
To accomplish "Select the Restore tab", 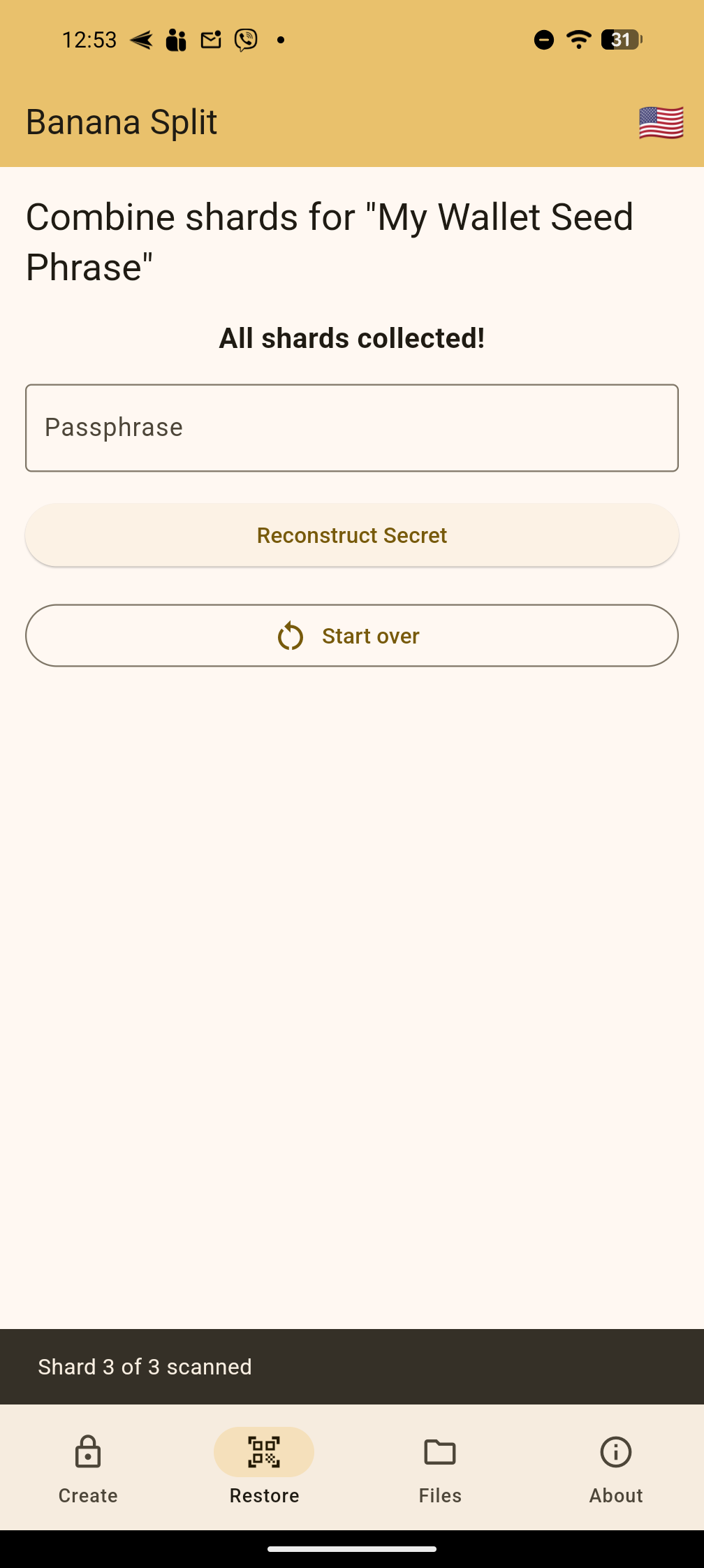I will pyautogui.click(x=264, y=1467).
